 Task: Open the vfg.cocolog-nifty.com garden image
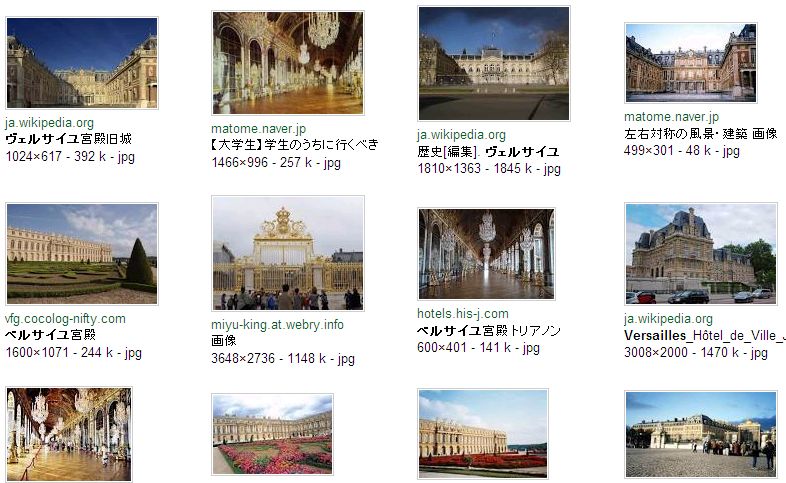click(82, 254)
